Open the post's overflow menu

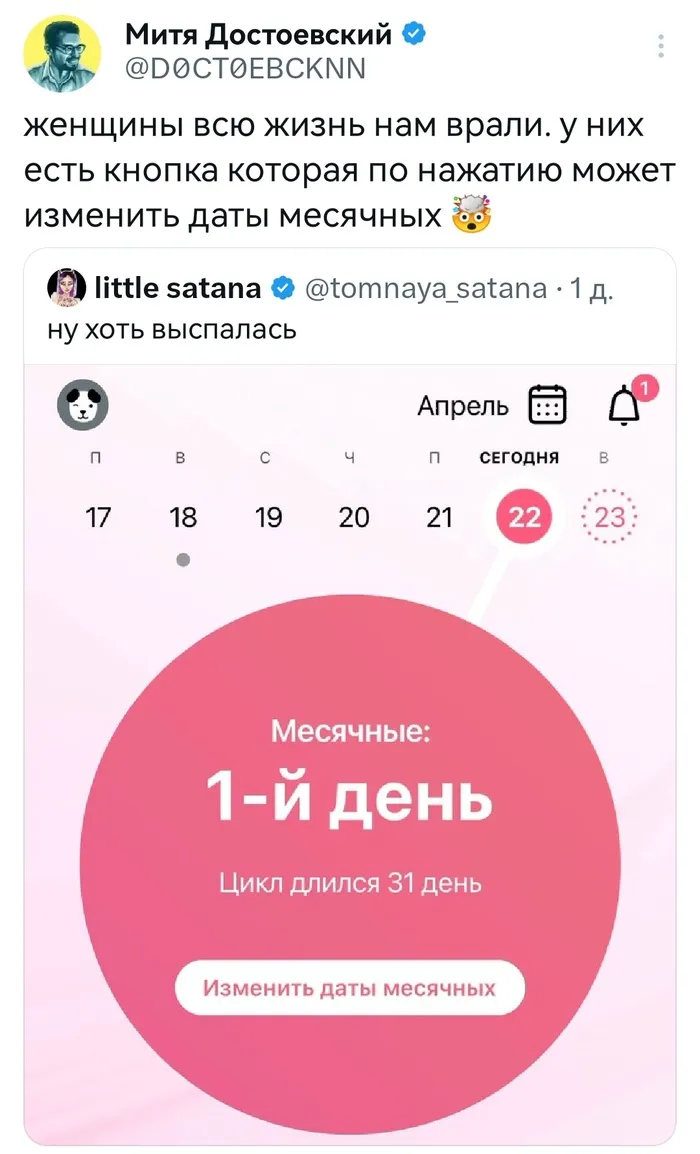point(661,46)
